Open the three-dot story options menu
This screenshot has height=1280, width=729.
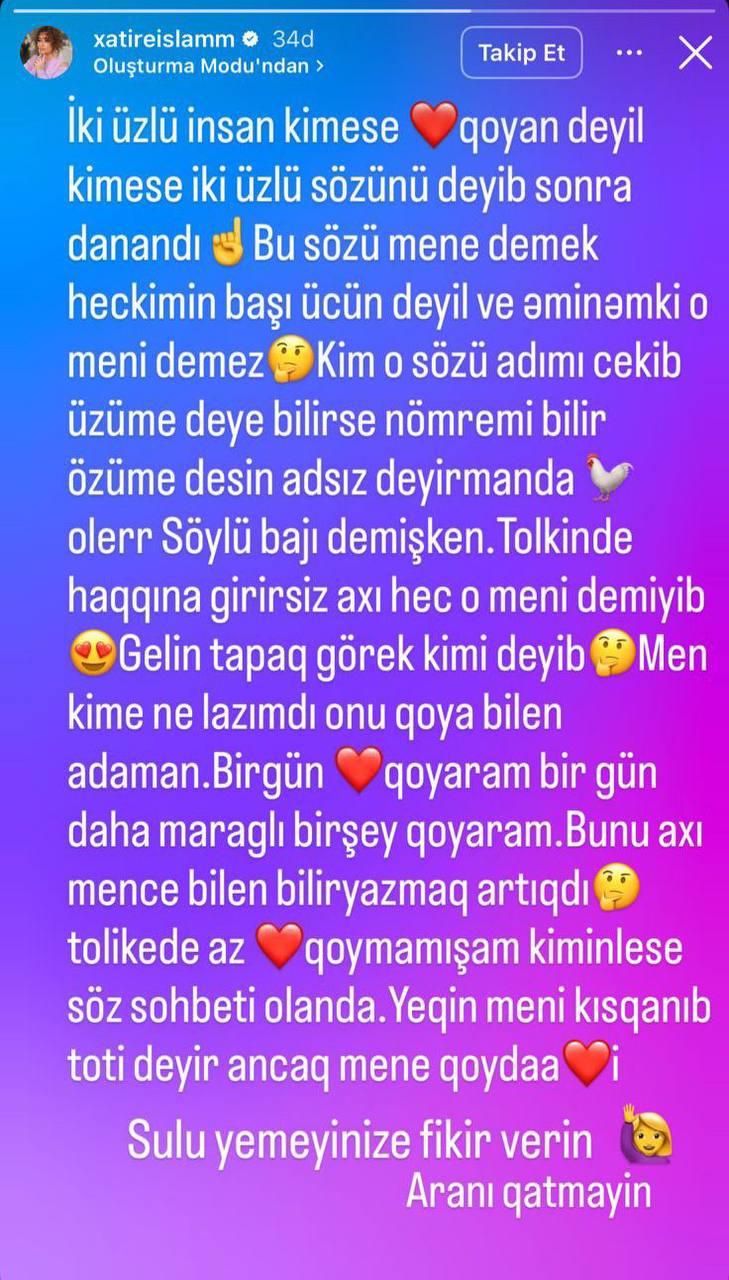[629, 52]
